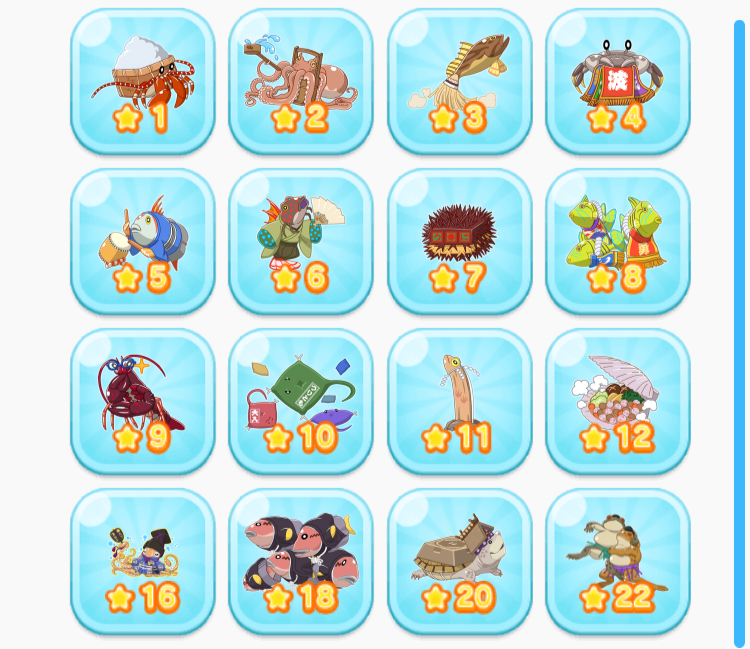Tap the red lobster tile numbered 9
The height and width of the screenshot is (649, 750).
coord(142,401)
